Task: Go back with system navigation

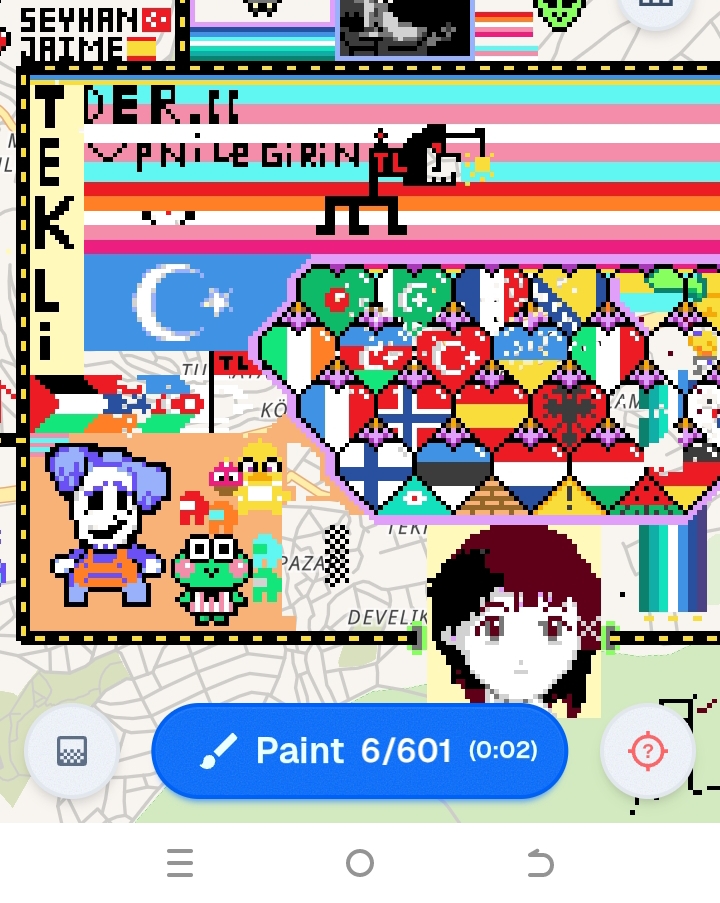Action: (539, 862)
